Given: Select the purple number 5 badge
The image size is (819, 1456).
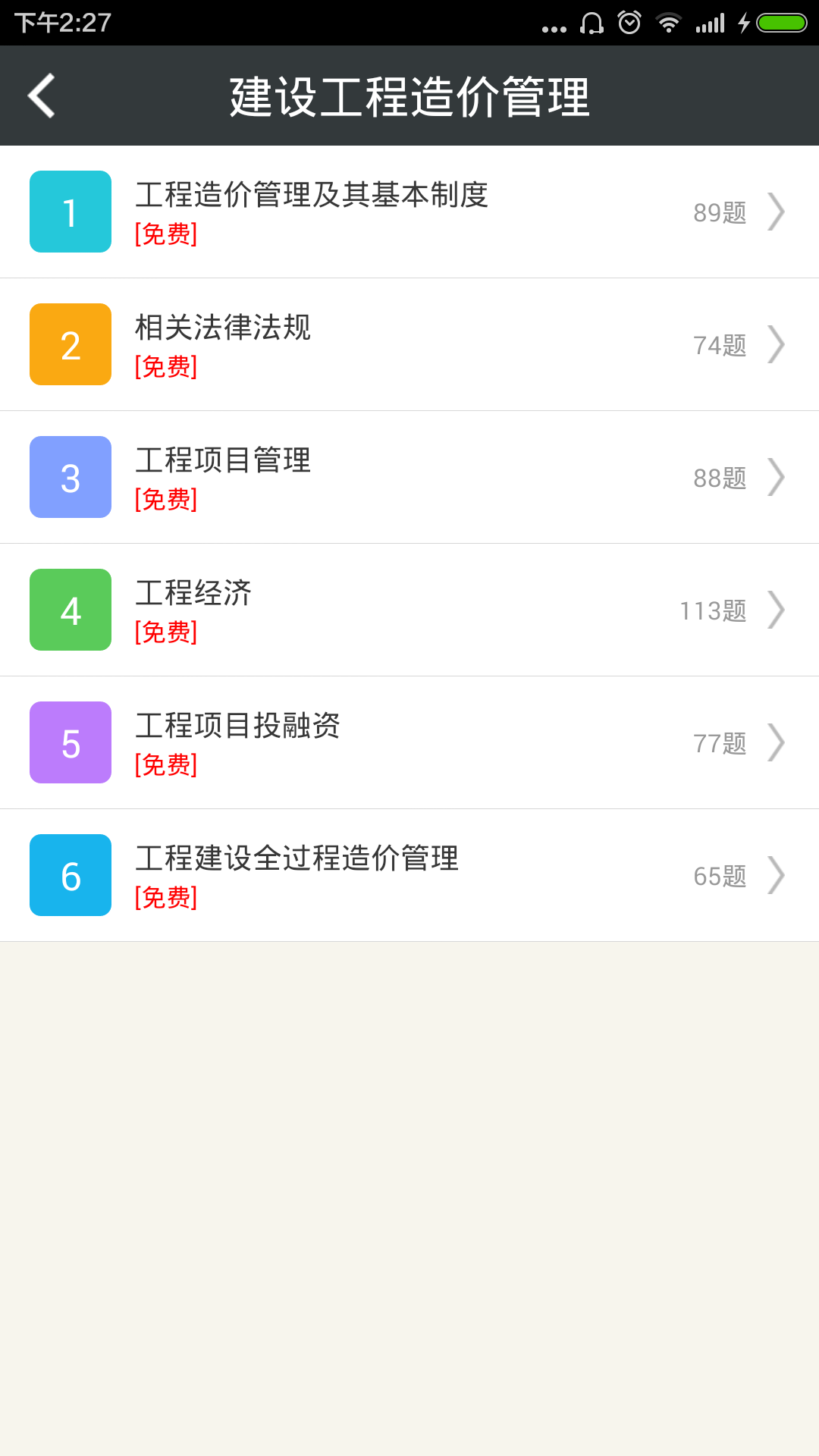Looking at the screenshot, I should click(x=70, y=742).
